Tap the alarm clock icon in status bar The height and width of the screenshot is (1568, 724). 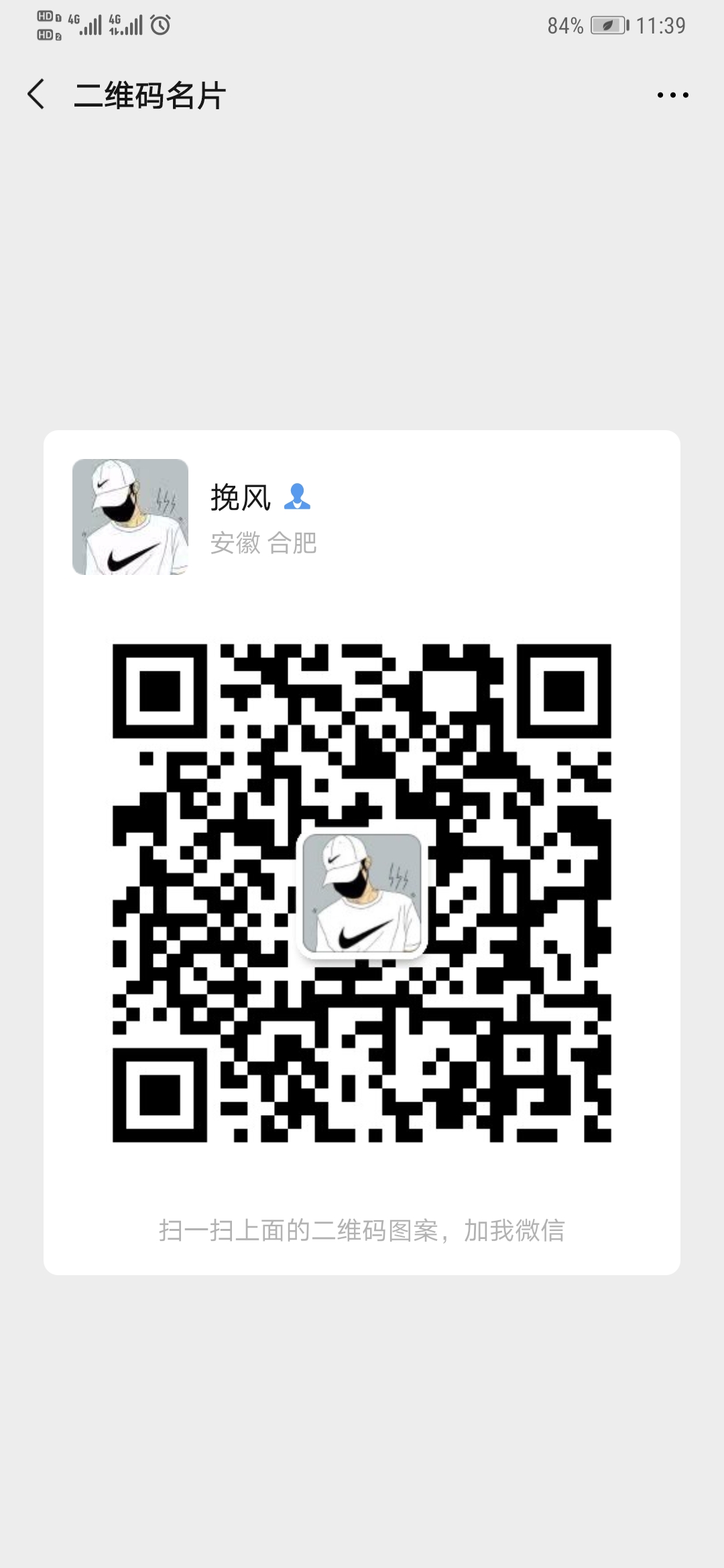159,25
